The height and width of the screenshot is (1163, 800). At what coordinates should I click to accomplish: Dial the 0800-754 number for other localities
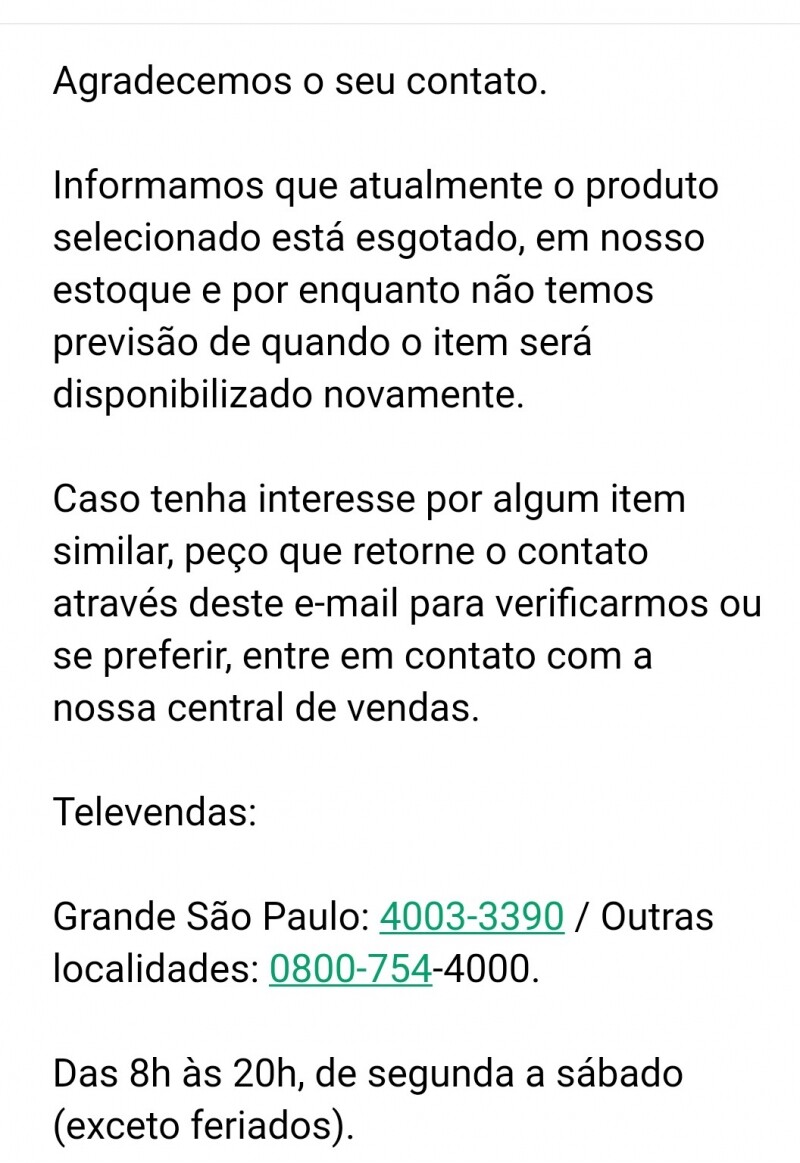coord(350,969)
